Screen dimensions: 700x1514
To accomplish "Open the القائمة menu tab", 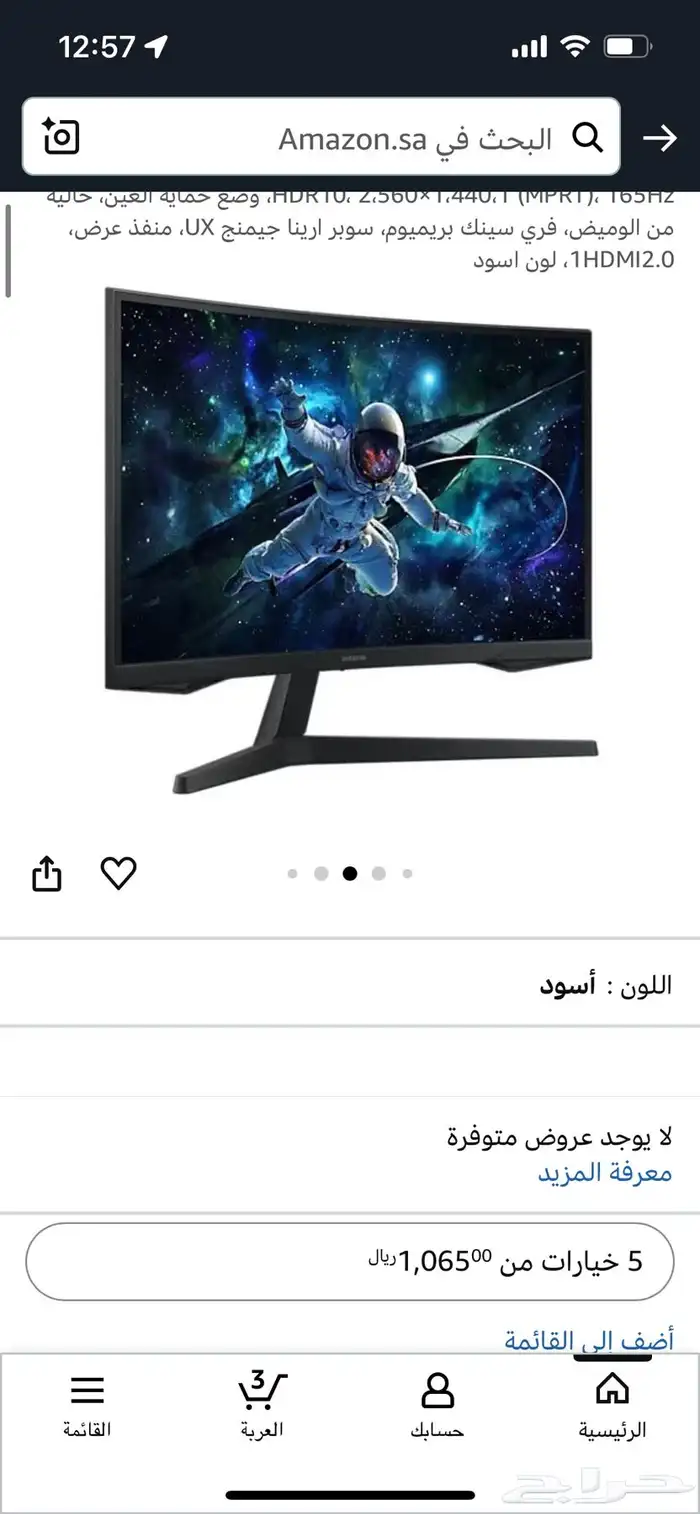I will point(87,1405).
